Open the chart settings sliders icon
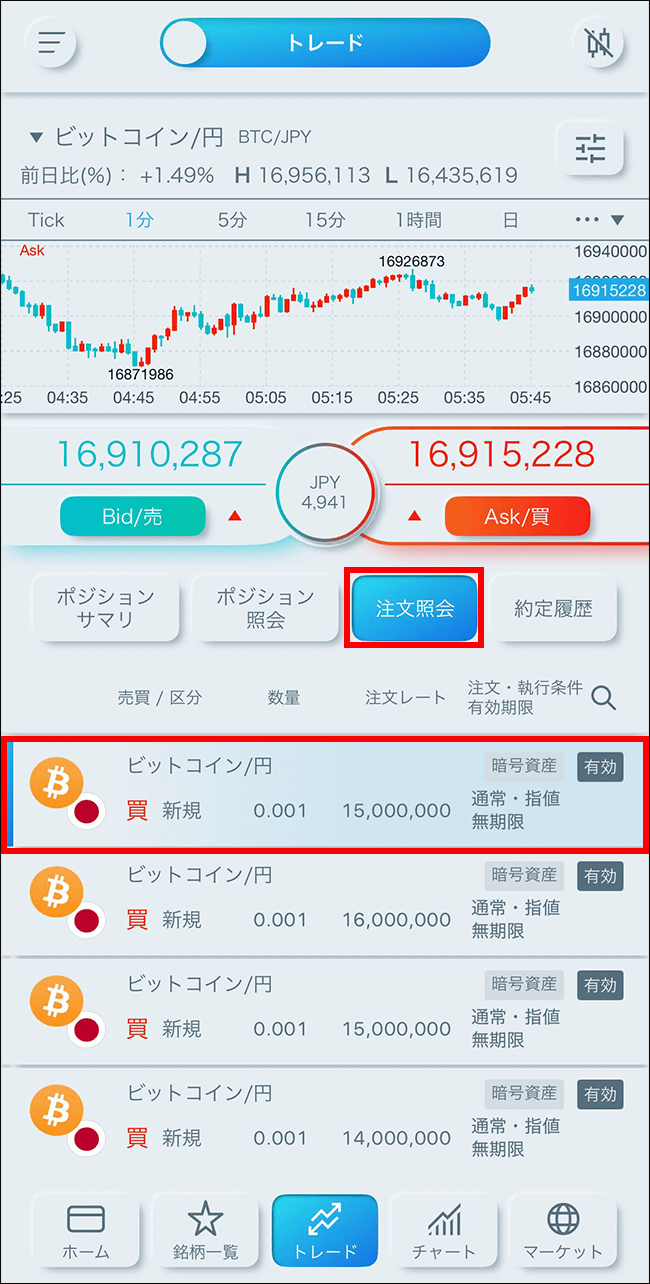The image size is (650, 1284). (590, 150)
